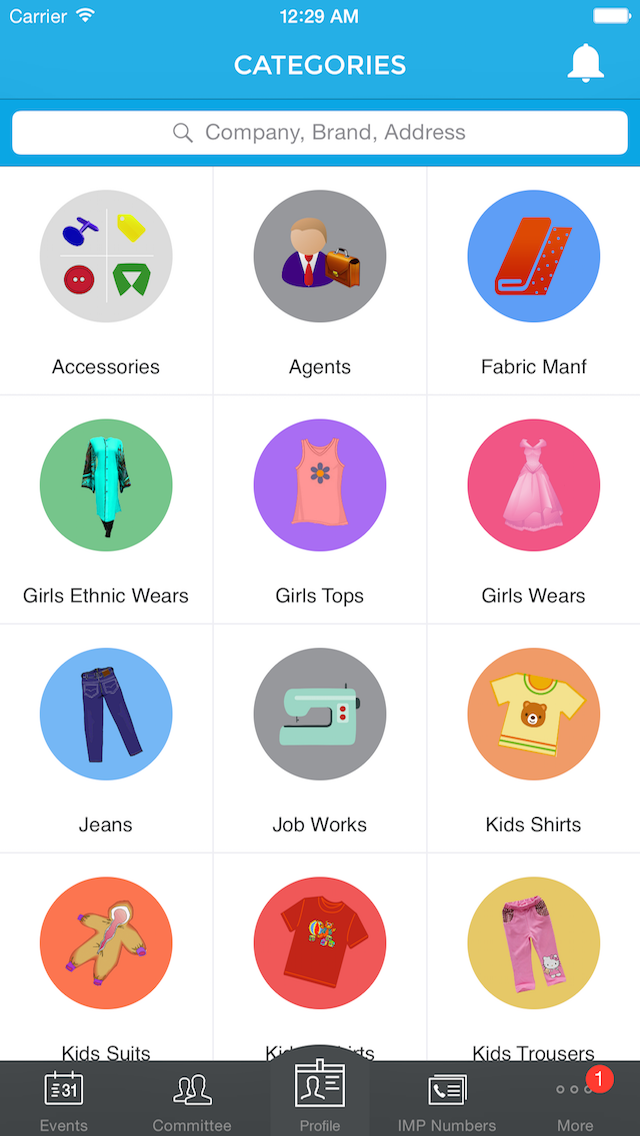
Task: Tap the Company, Brand, Address search field
Action: (x=320, y=133)
